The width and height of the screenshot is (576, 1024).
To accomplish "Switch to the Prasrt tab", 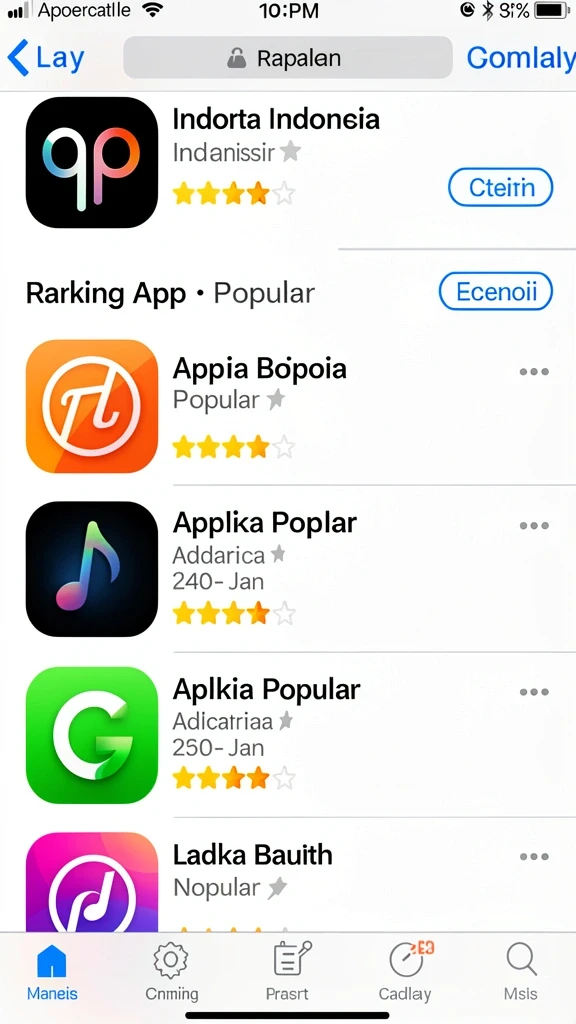I will (287, 972).
